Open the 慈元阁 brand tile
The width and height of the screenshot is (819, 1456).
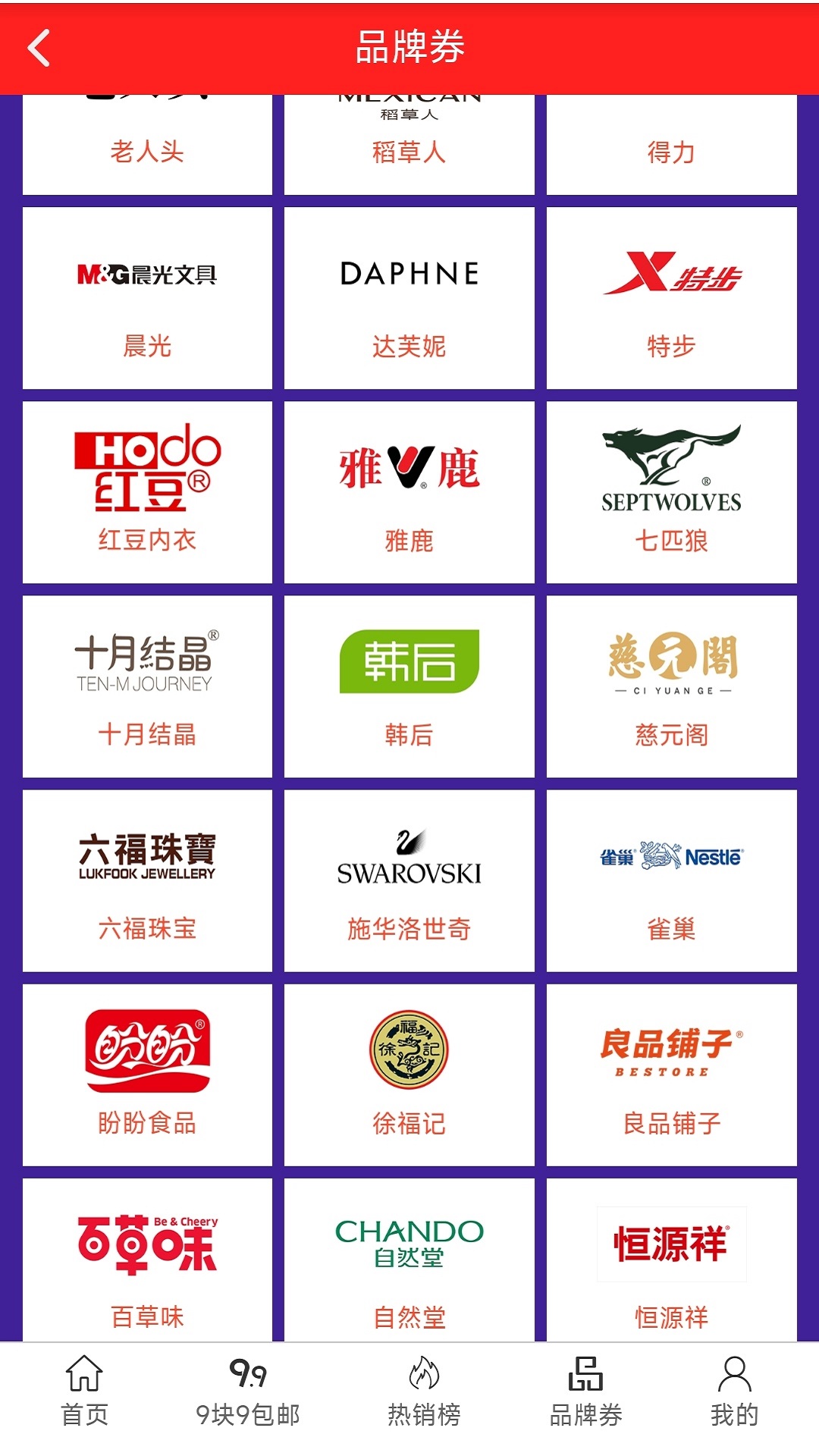[671, 686]
